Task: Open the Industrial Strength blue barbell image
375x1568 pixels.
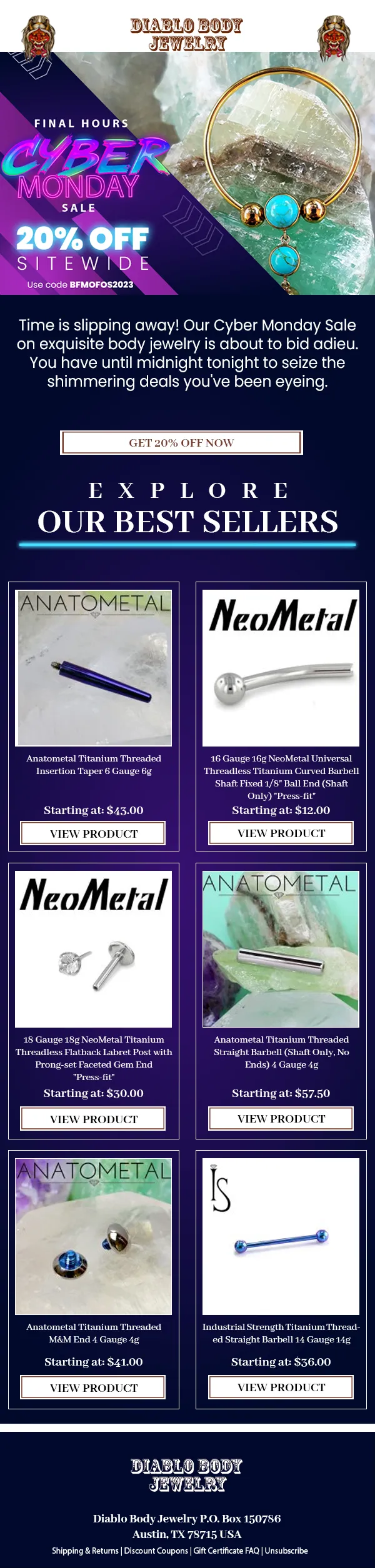Action: pyautogui.click(x=281, y=1236)
